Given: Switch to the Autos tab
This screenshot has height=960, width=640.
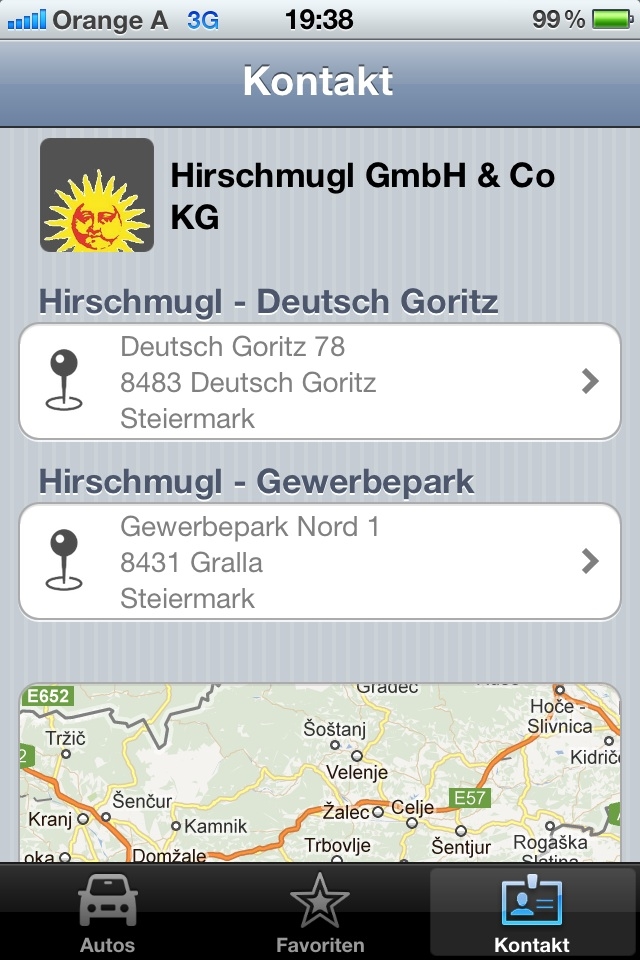Looking at the screenshot, I should point(107,913).
